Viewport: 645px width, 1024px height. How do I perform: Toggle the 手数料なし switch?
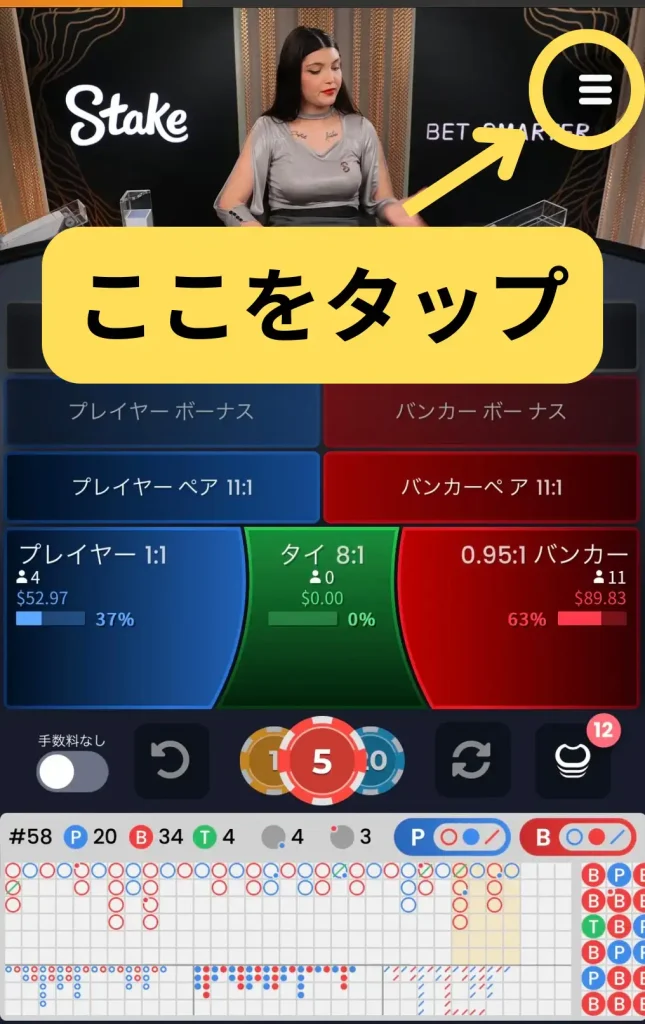pyautogui.click(x=72, y=771)
